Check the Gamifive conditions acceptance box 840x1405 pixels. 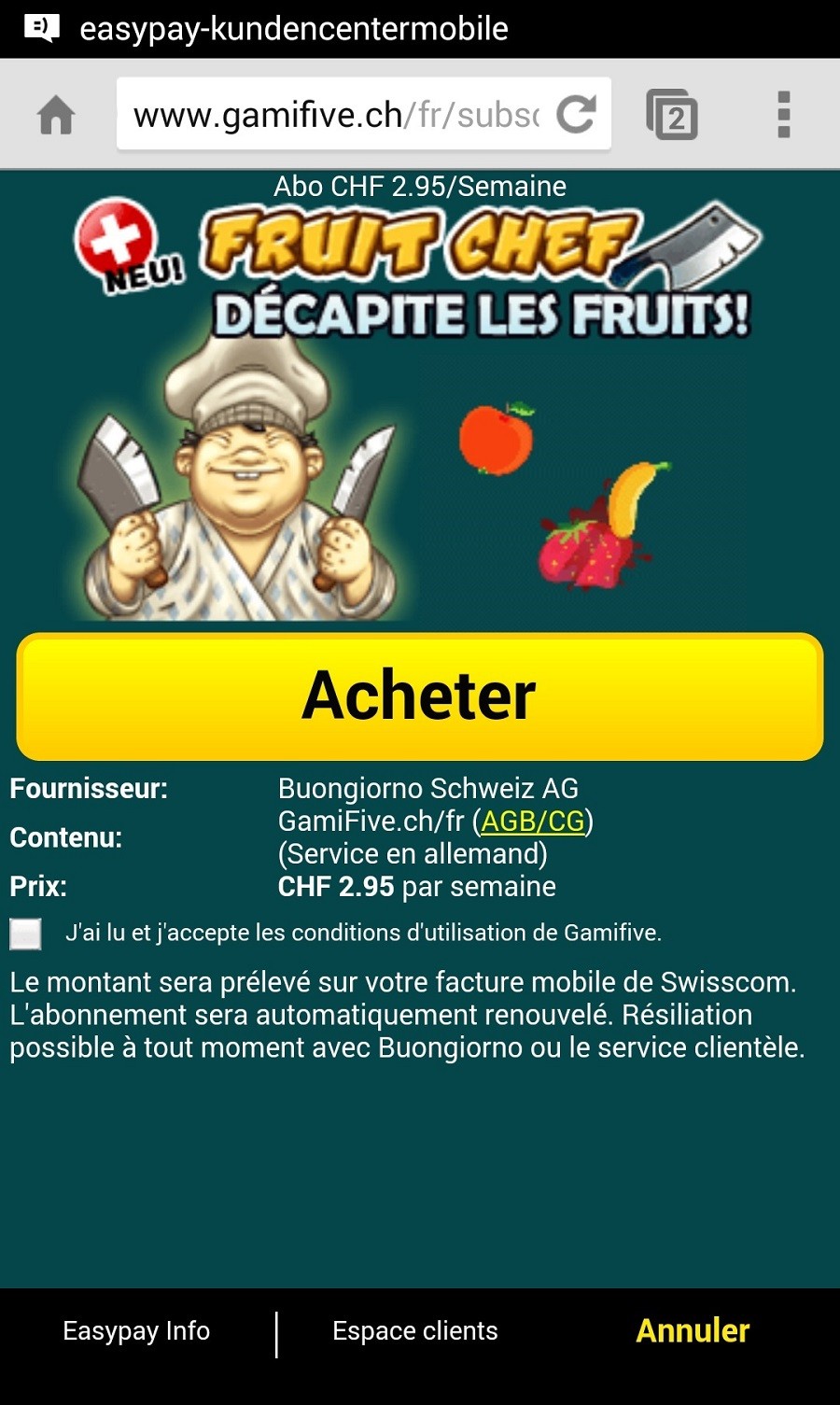pos(25,933)
